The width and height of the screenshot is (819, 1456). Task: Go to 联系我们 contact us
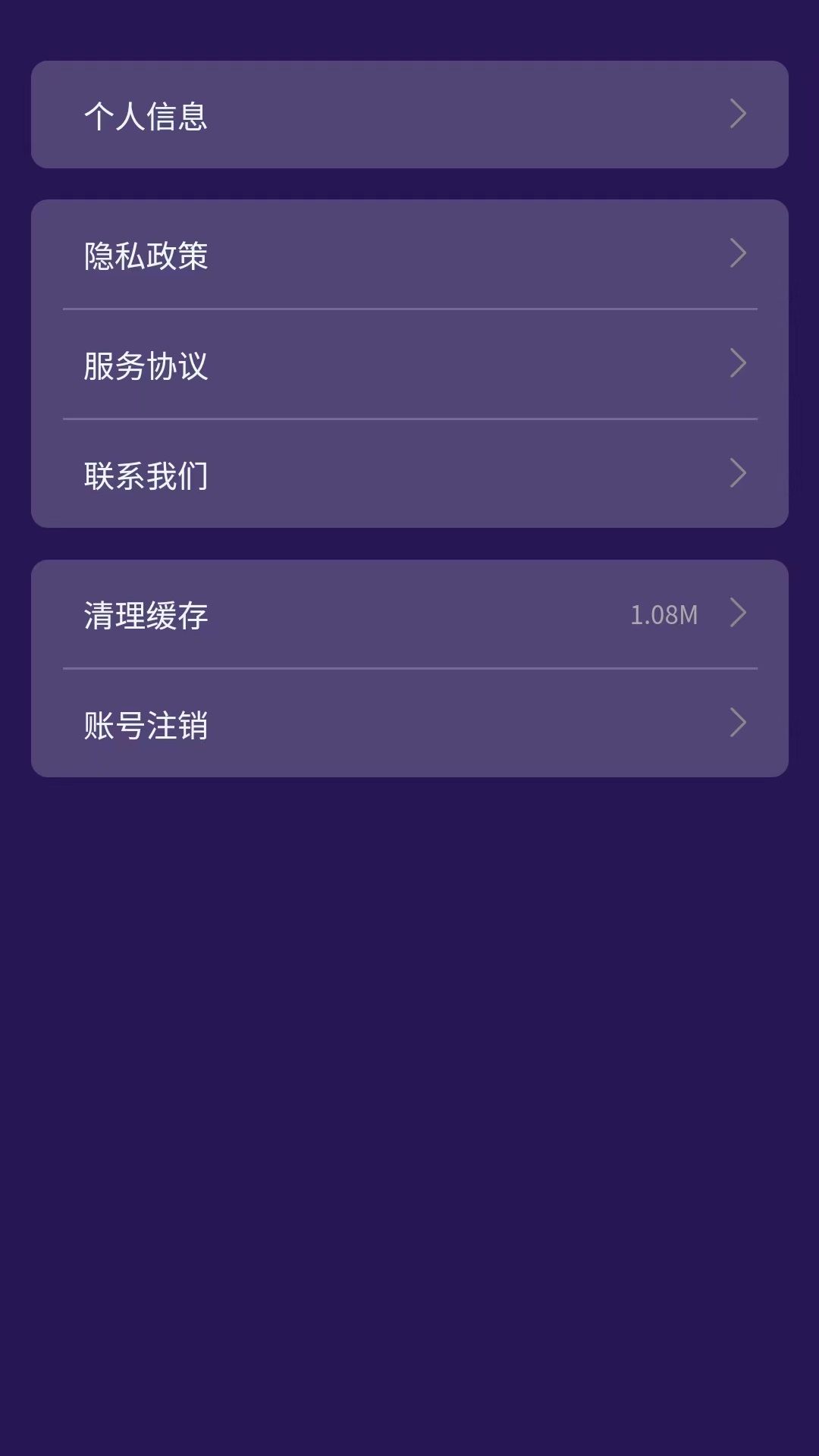pos(409,475)
